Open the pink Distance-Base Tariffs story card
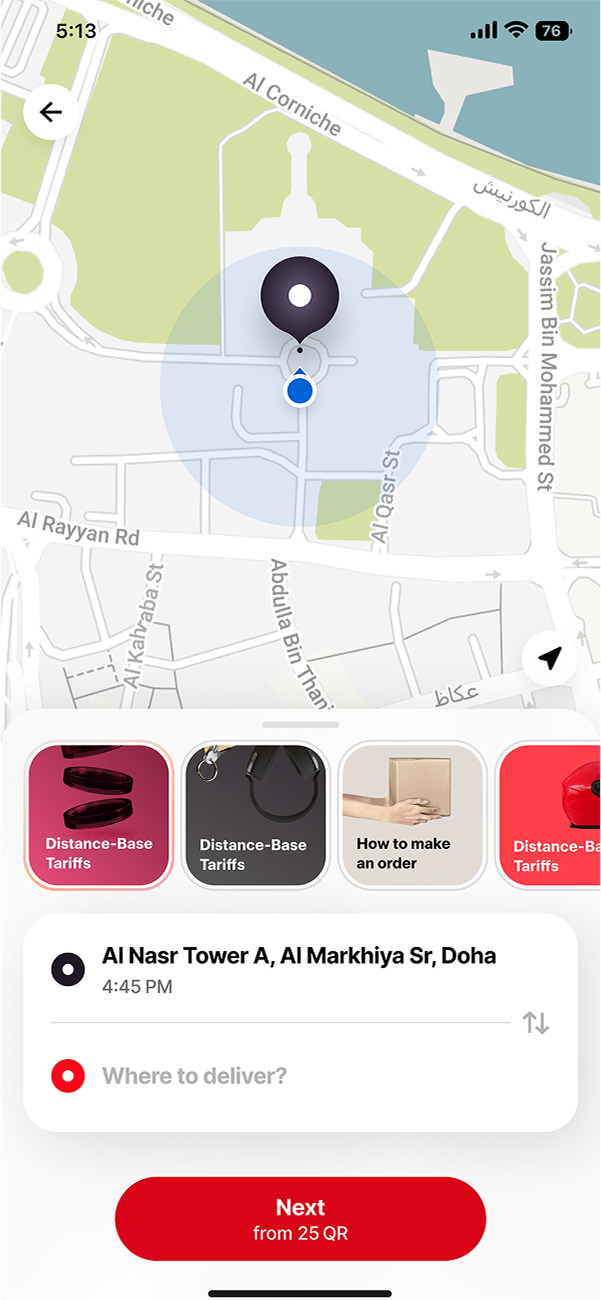This screenshot has height=1300, width=601. (x=99, y=816)
